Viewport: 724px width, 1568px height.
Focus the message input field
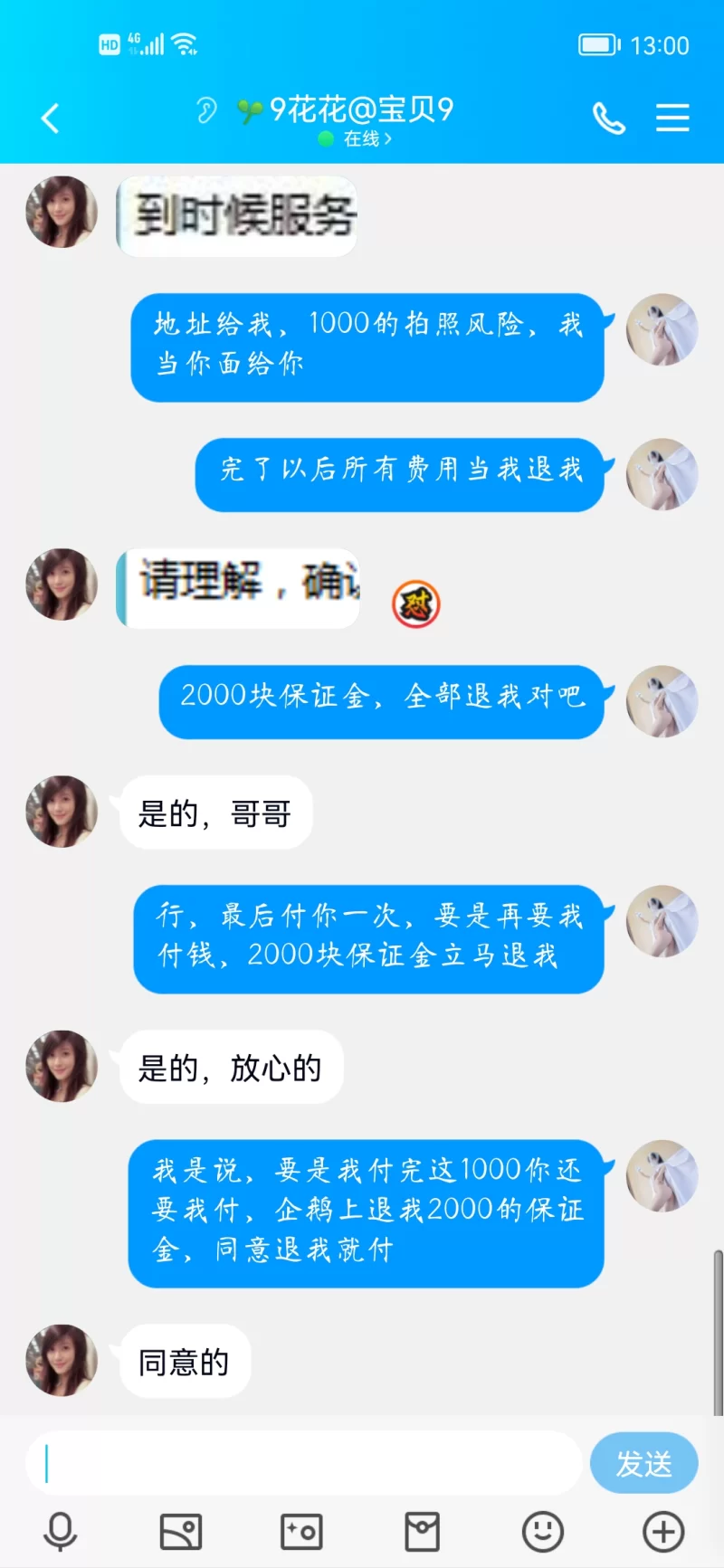pos(303,1463)
